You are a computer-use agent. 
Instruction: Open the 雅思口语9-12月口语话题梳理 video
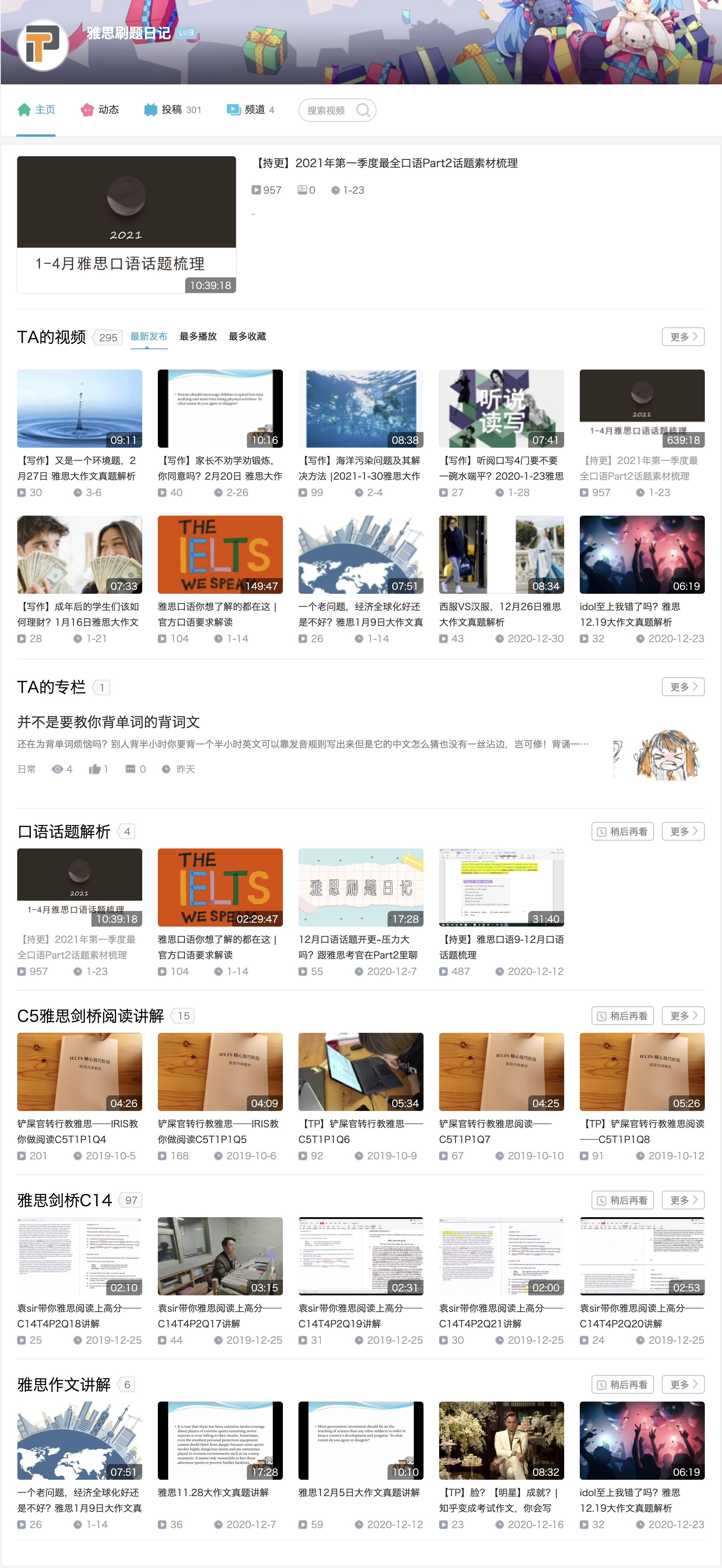tap(501, 888)
